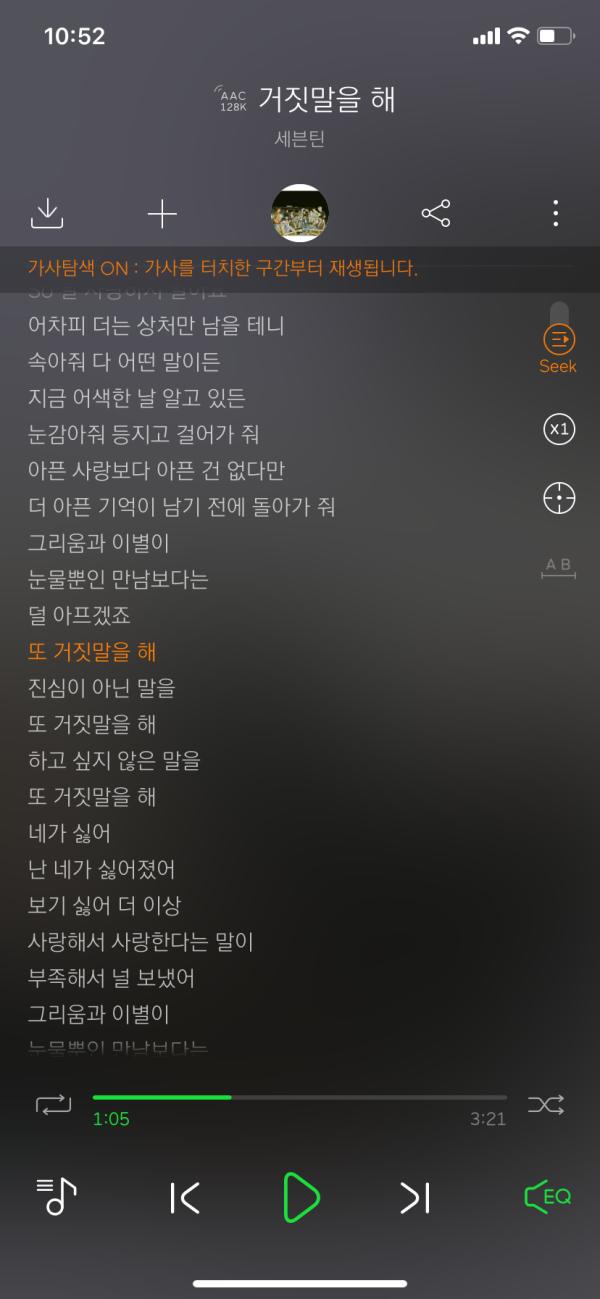Play the song
Viewport: 600px width, 1299px height.
pos(300,1196)
